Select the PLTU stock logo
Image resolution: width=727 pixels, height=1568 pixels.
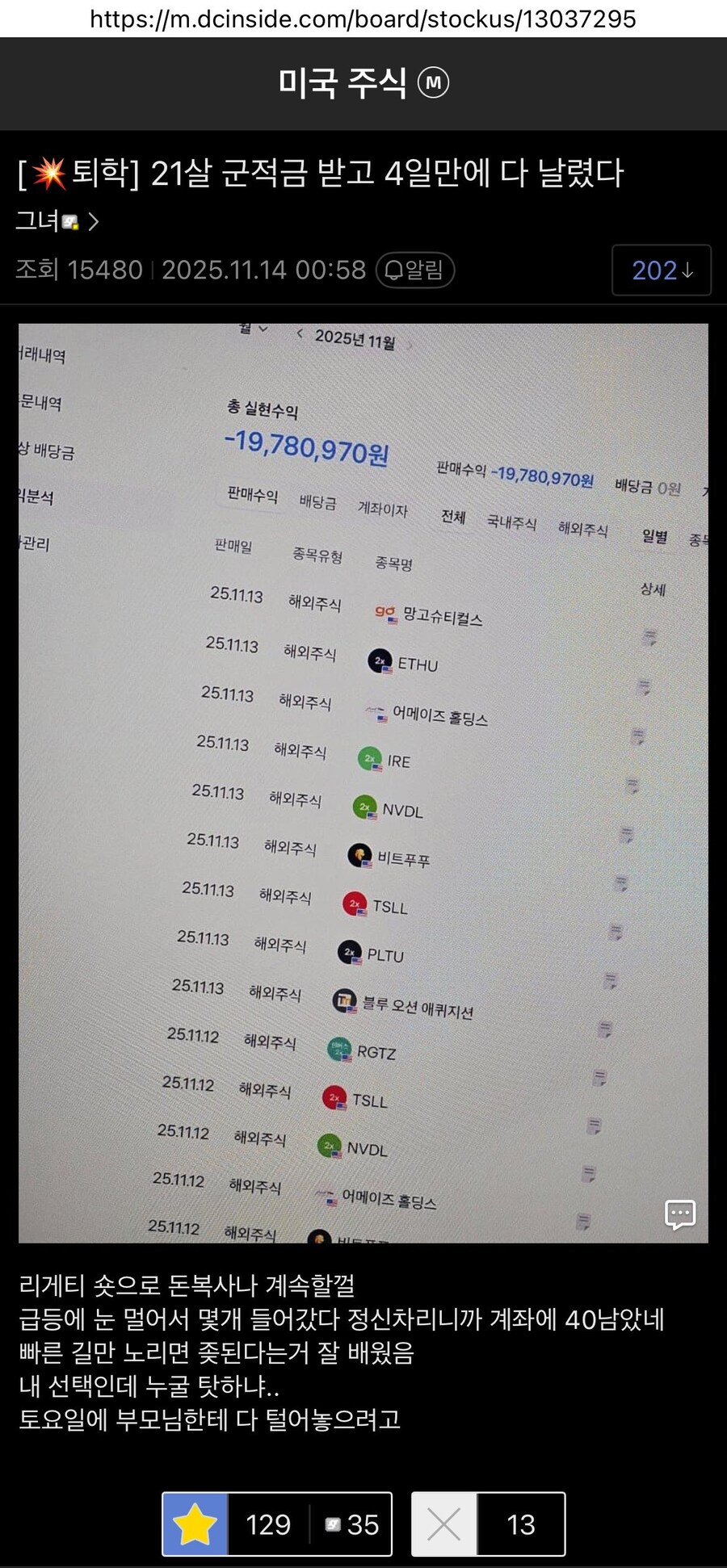(348, 950)
